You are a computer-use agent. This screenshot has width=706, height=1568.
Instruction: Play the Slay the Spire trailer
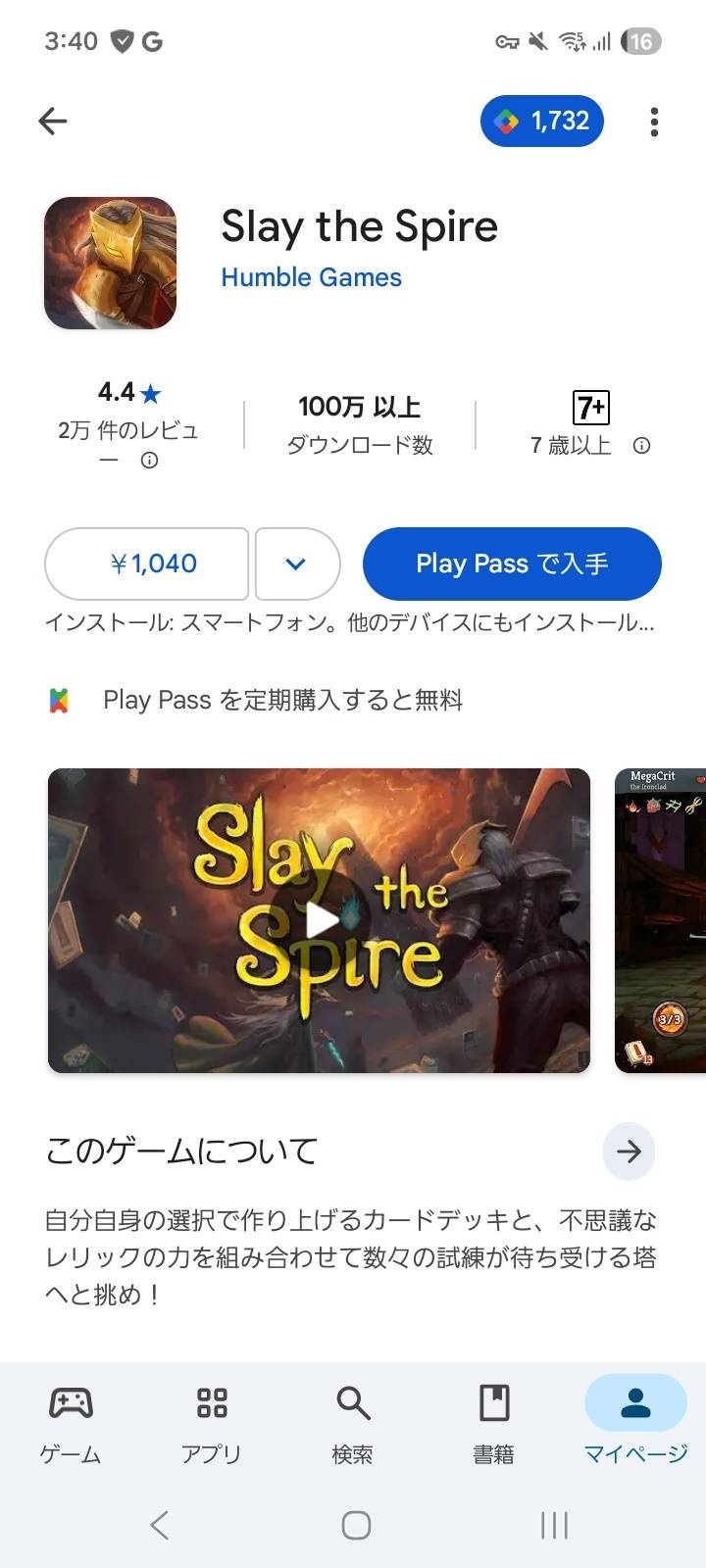point(320,920)
